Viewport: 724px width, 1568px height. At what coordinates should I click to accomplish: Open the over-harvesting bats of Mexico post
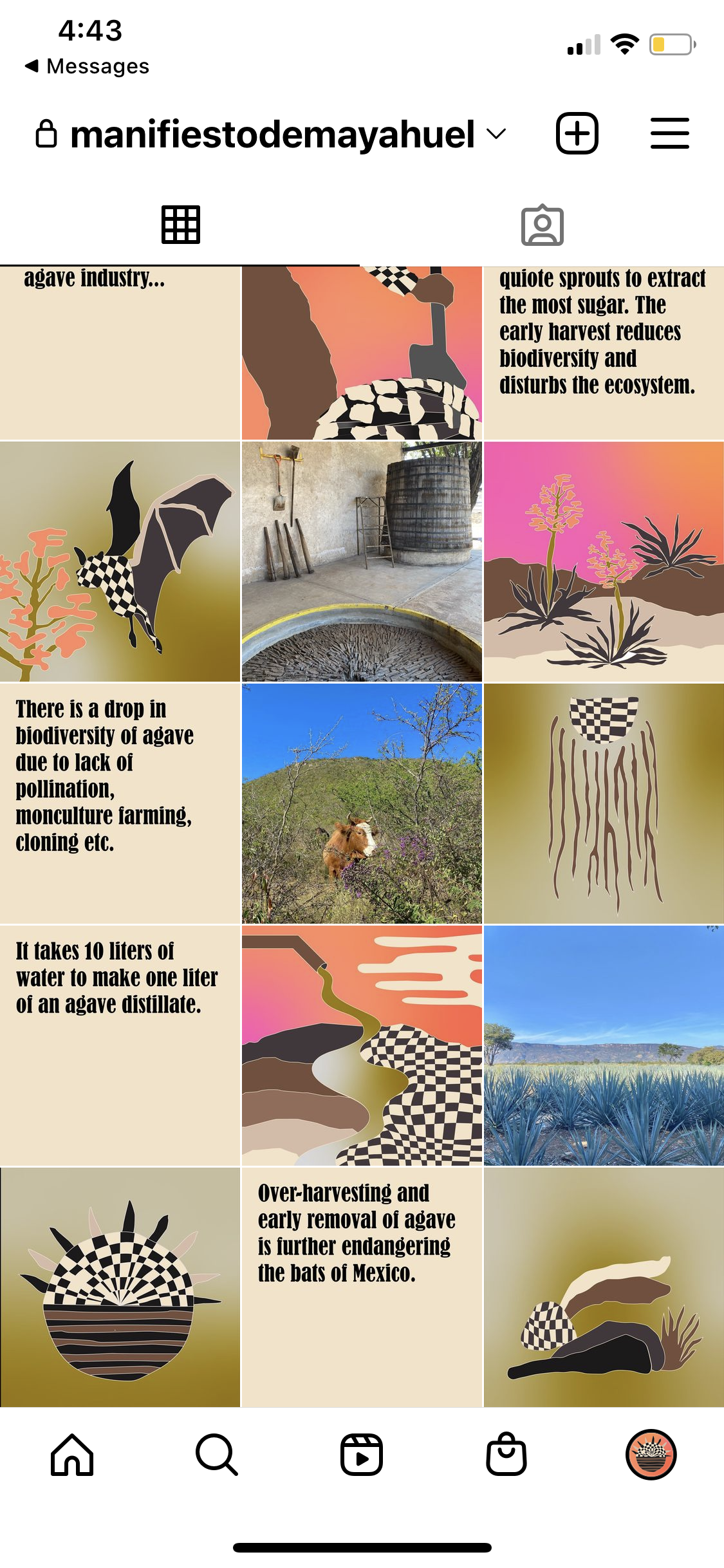coord(362,1287)
